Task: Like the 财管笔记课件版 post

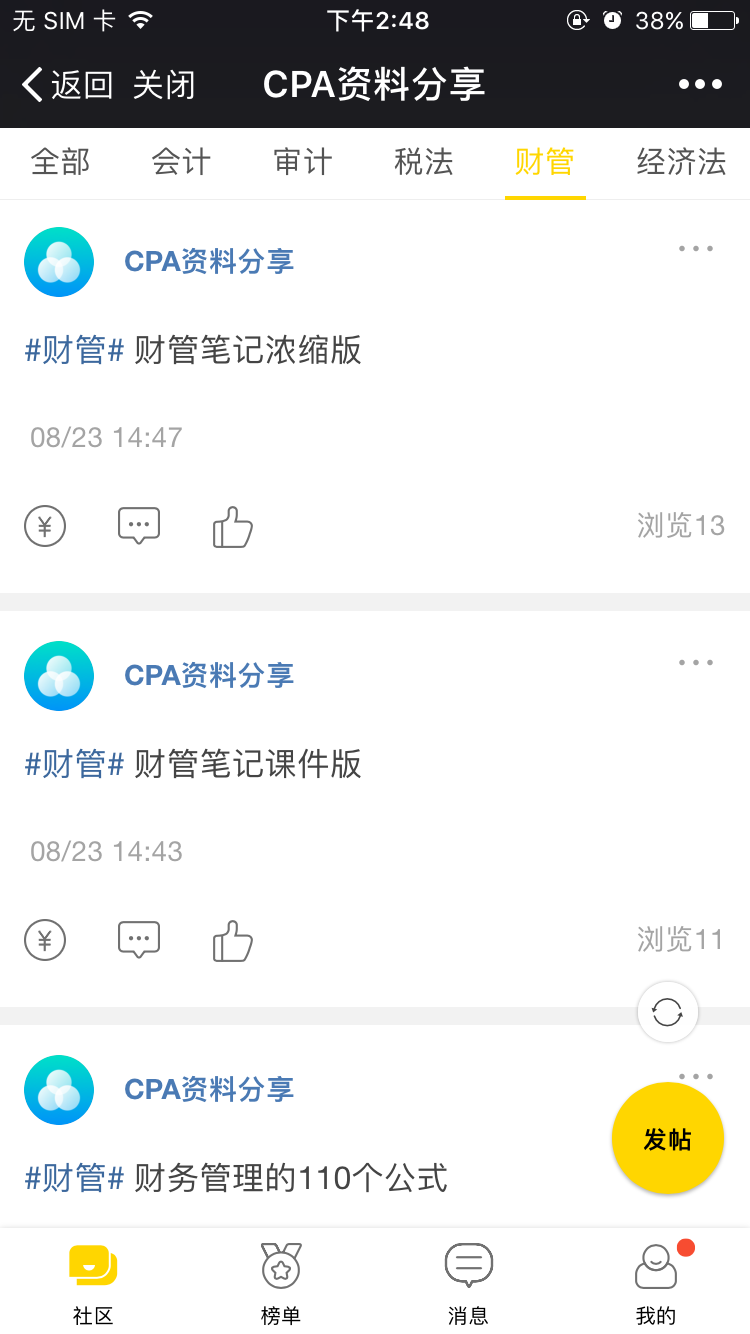Action: [233, 940]
